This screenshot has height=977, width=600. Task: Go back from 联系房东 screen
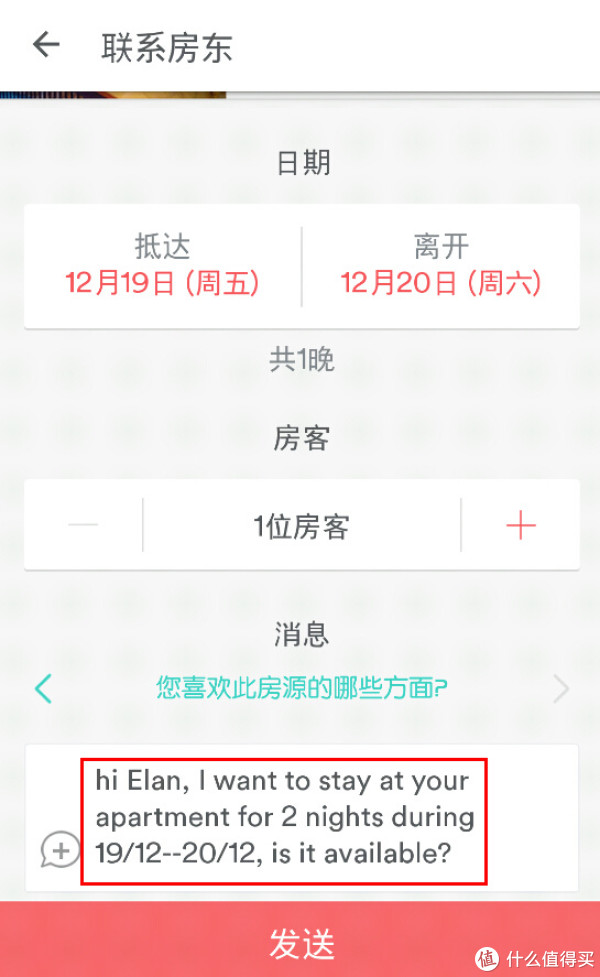[46, 46]
